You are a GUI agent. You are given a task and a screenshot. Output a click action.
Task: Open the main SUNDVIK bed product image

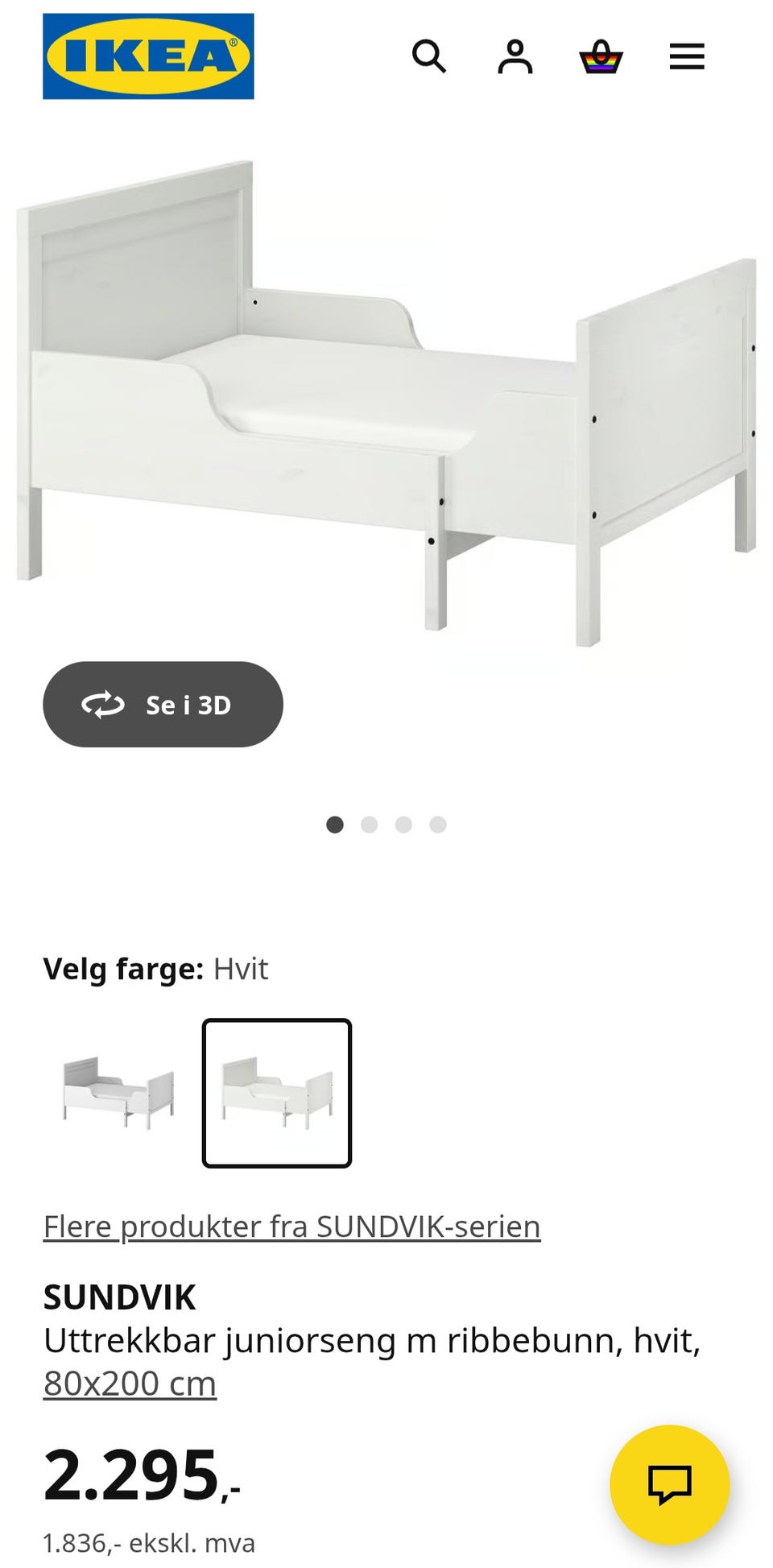(x=386, y=403)
